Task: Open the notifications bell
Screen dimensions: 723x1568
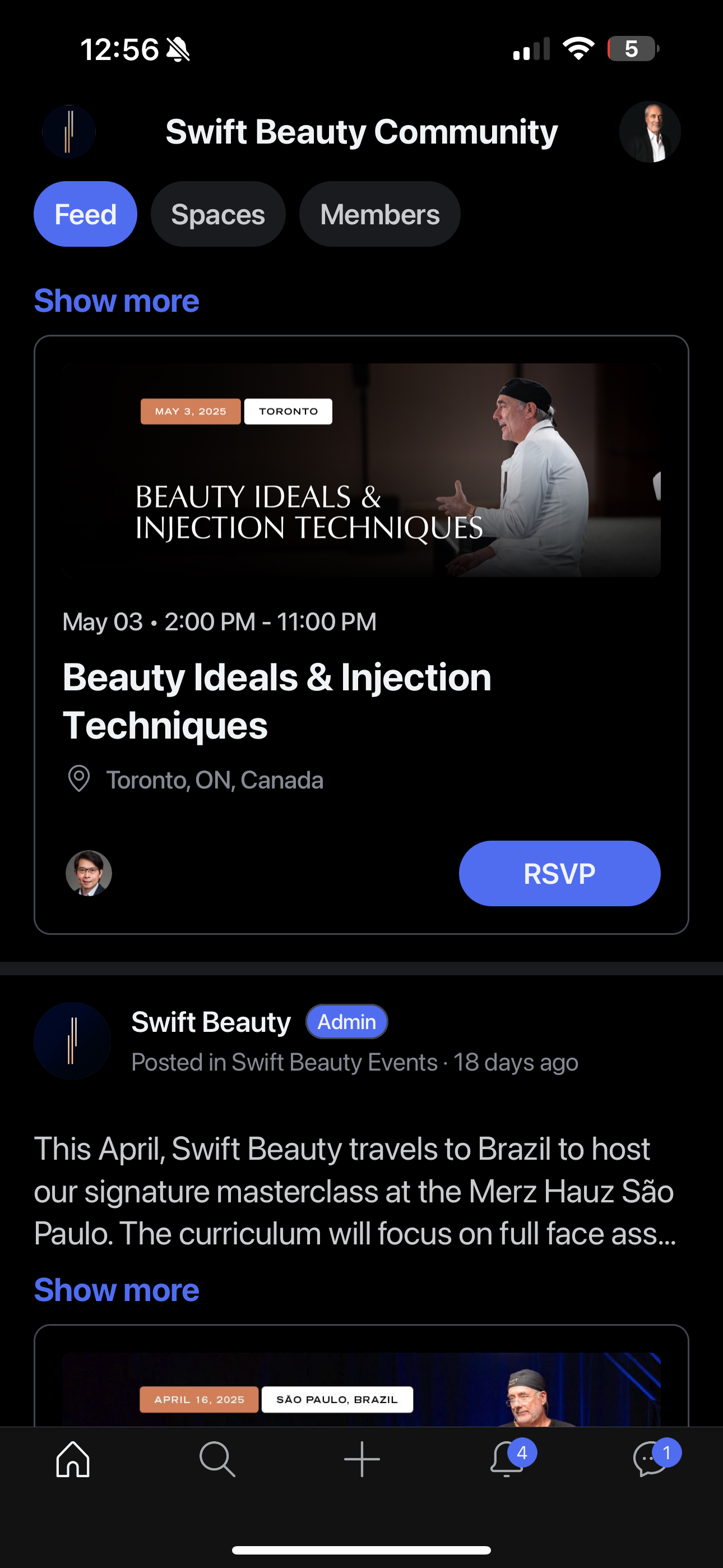Action: (506, 1459)
